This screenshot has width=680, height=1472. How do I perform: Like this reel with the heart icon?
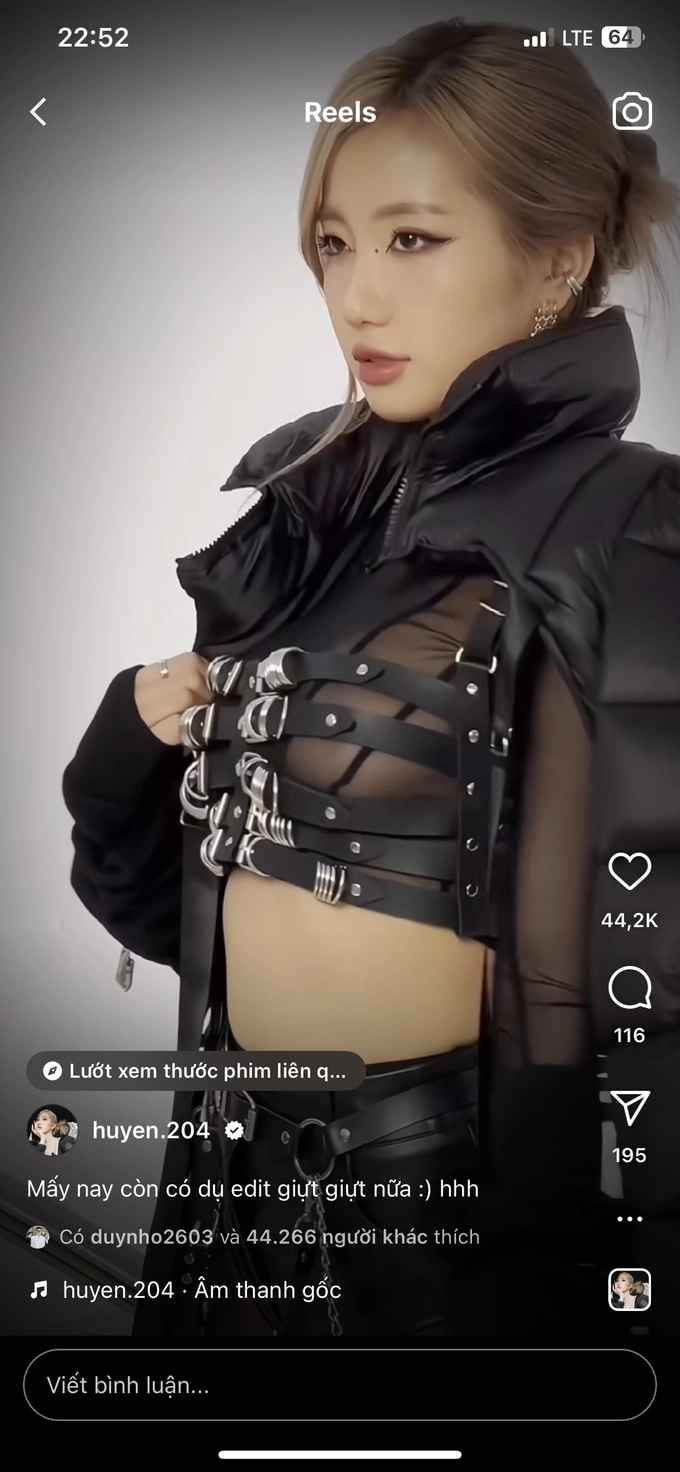pyautogui.click(x=629, y=872)
